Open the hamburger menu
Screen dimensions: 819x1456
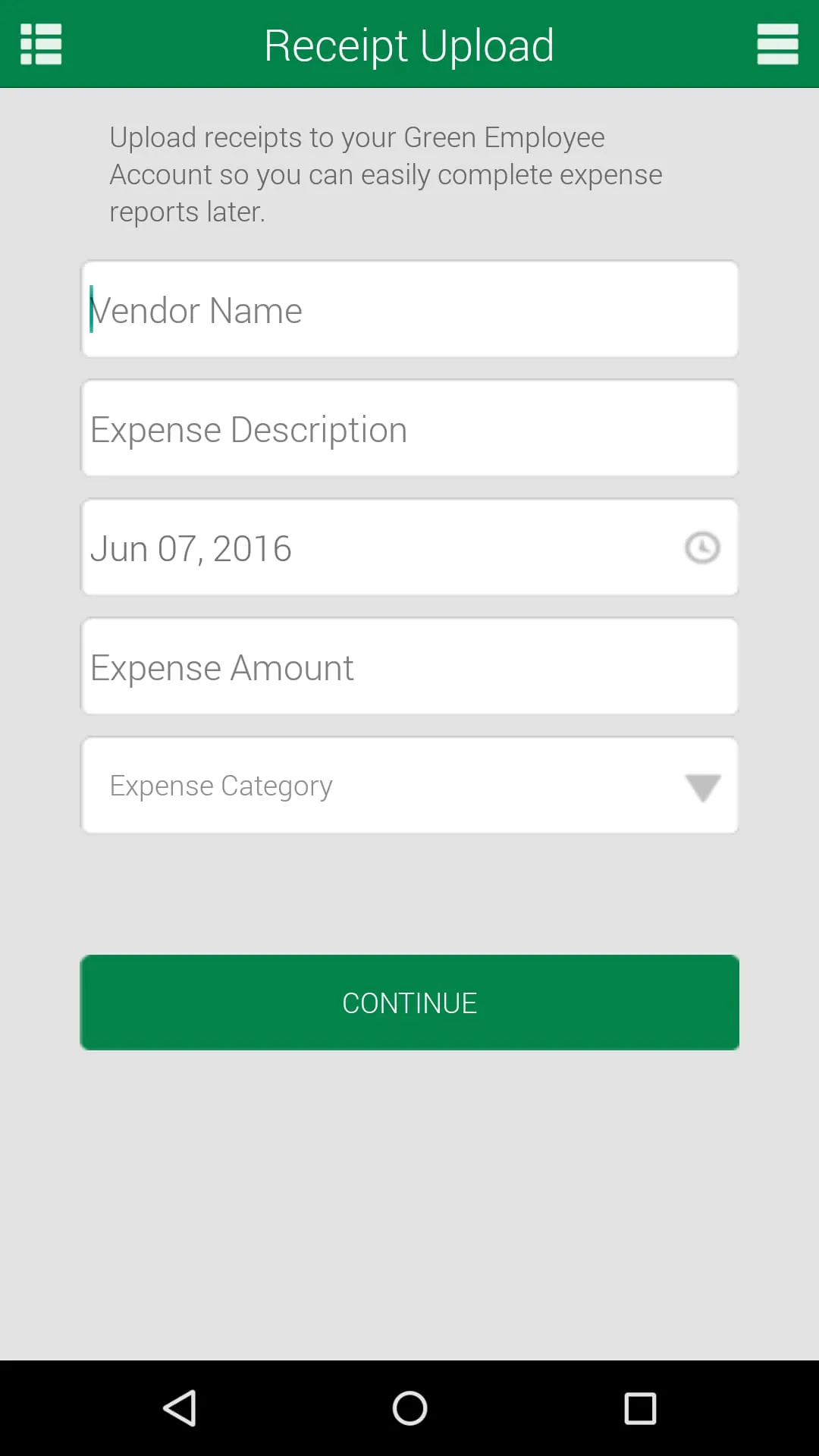777,44
